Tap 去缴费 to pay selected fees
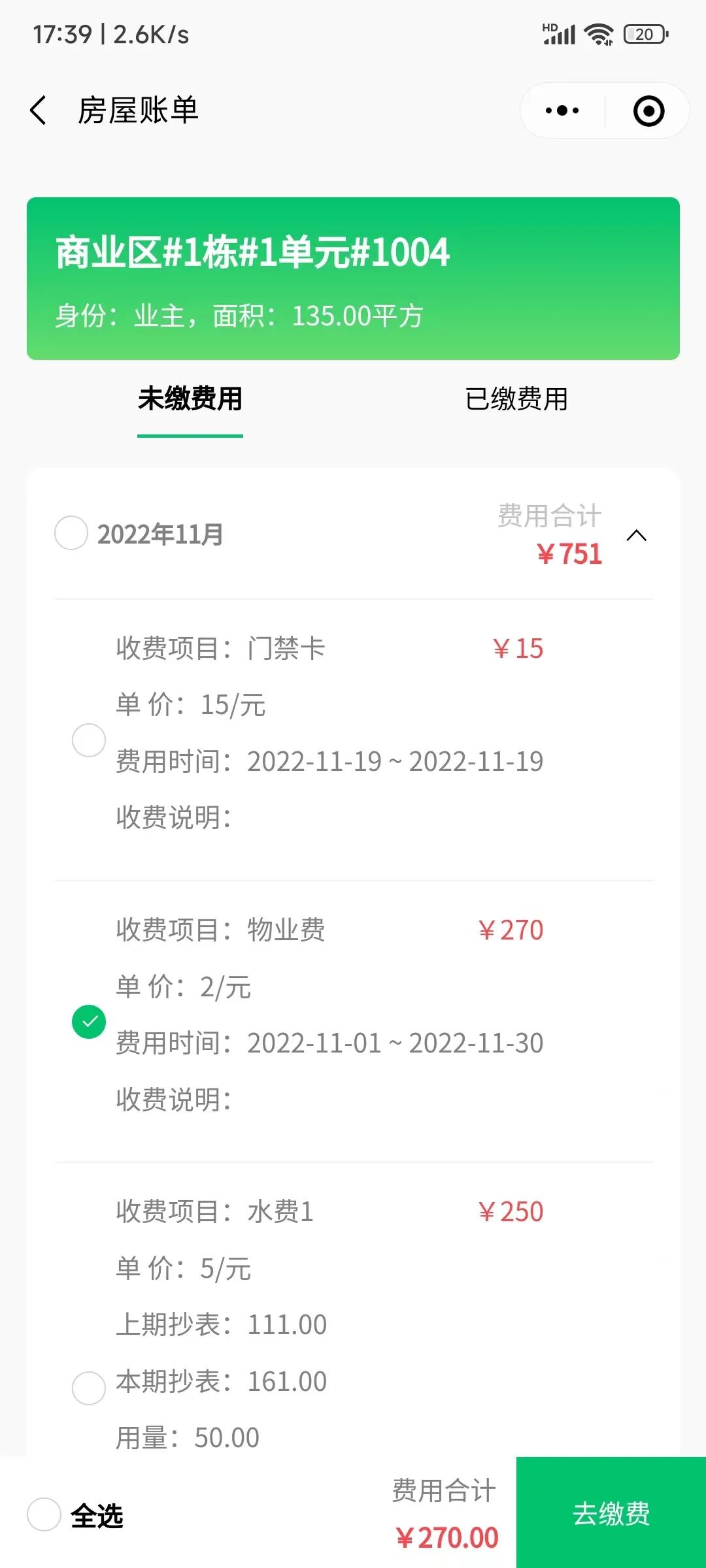 click(611, 1513)
